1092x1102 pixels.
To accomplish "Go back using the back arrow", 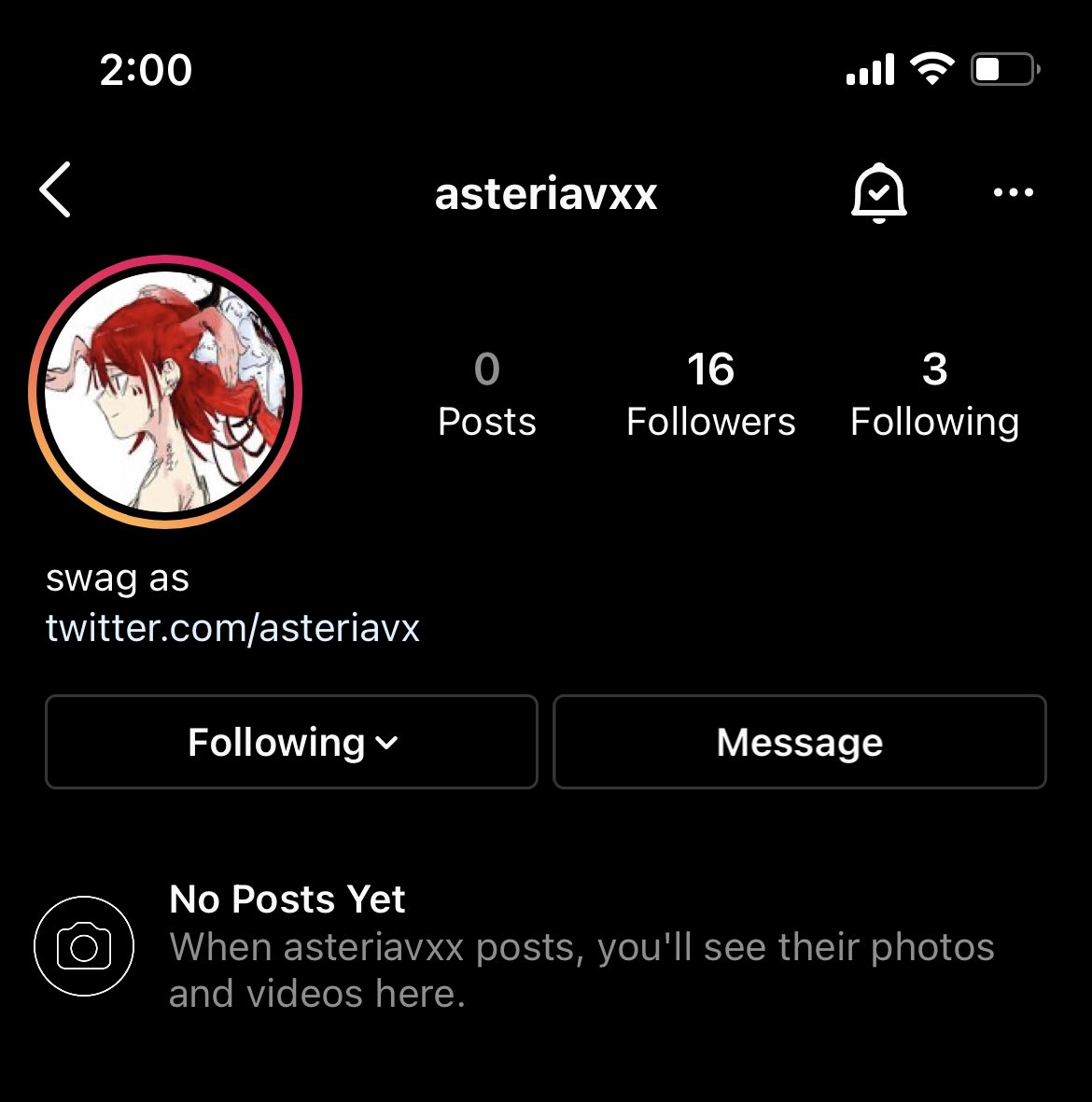I will 56,190.
